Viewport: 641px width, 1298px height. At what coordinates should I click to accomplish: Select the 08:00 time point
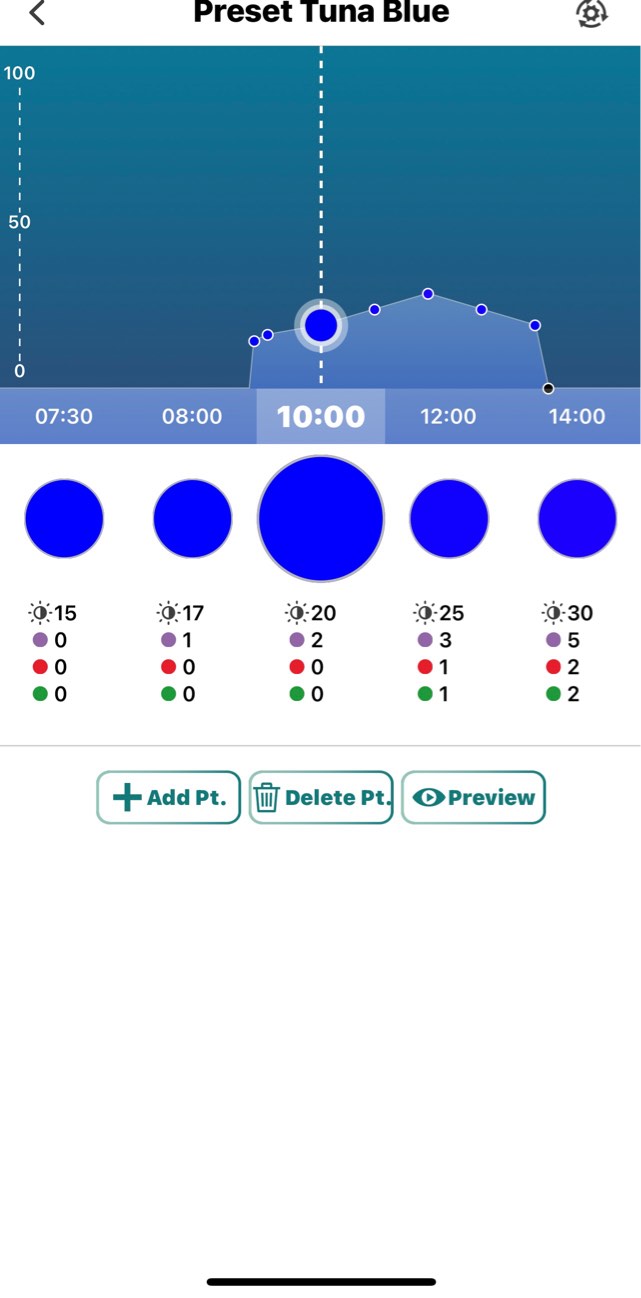(192, 416)
